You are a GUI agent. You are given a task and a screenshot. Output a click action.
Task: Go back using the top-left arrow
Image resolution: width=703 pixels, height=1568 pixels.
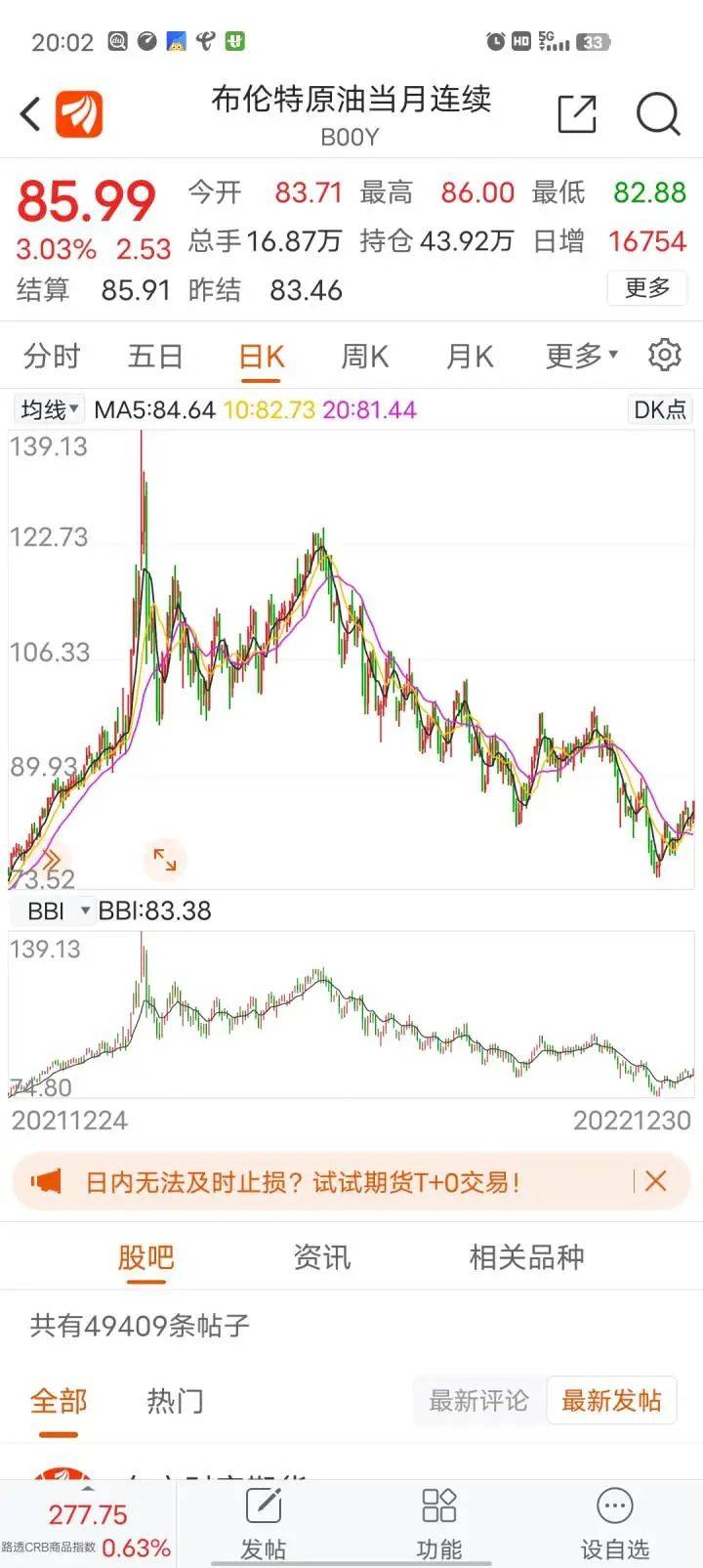(30, 114)
